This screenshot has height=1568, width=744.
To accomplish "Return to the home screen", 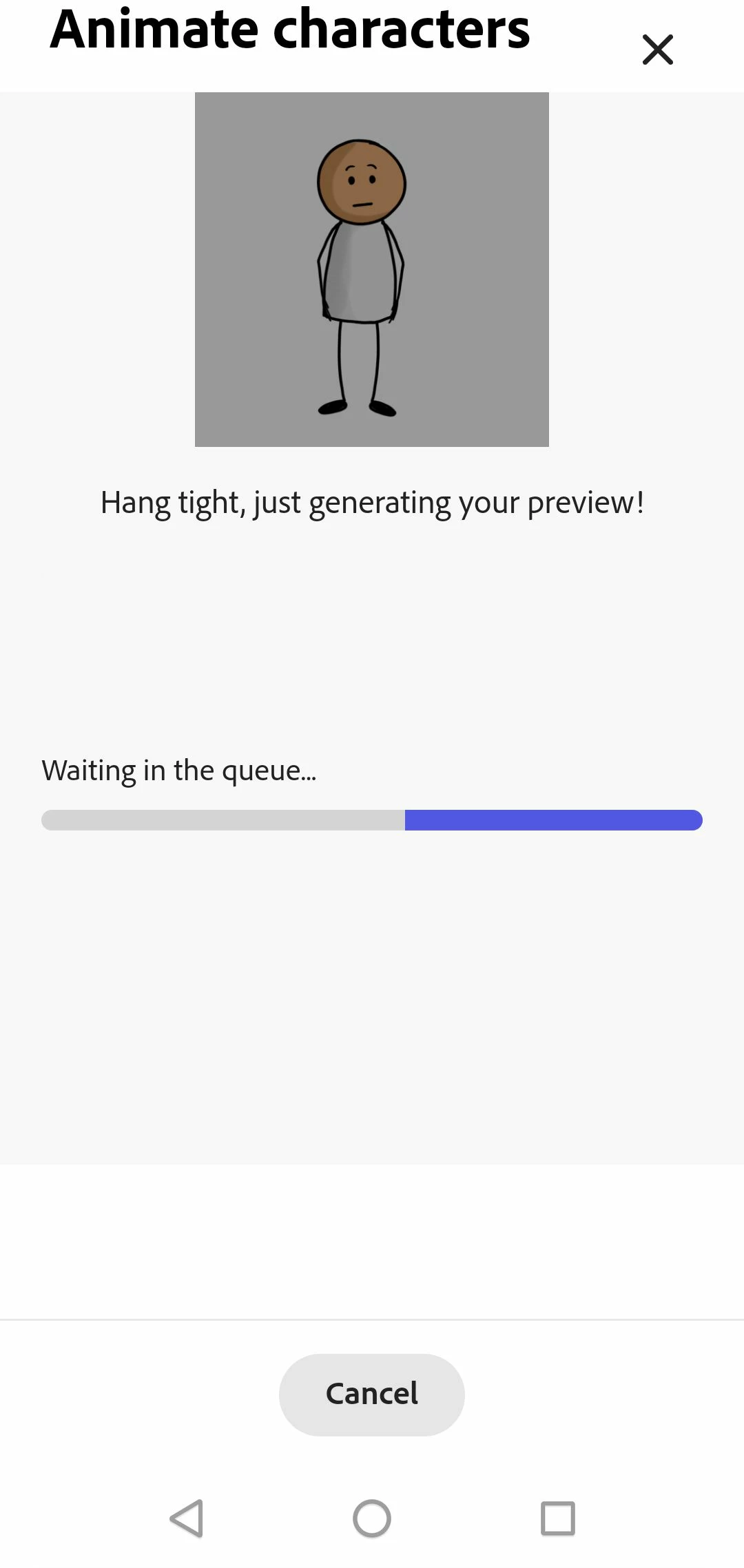I will (372, 1518).
